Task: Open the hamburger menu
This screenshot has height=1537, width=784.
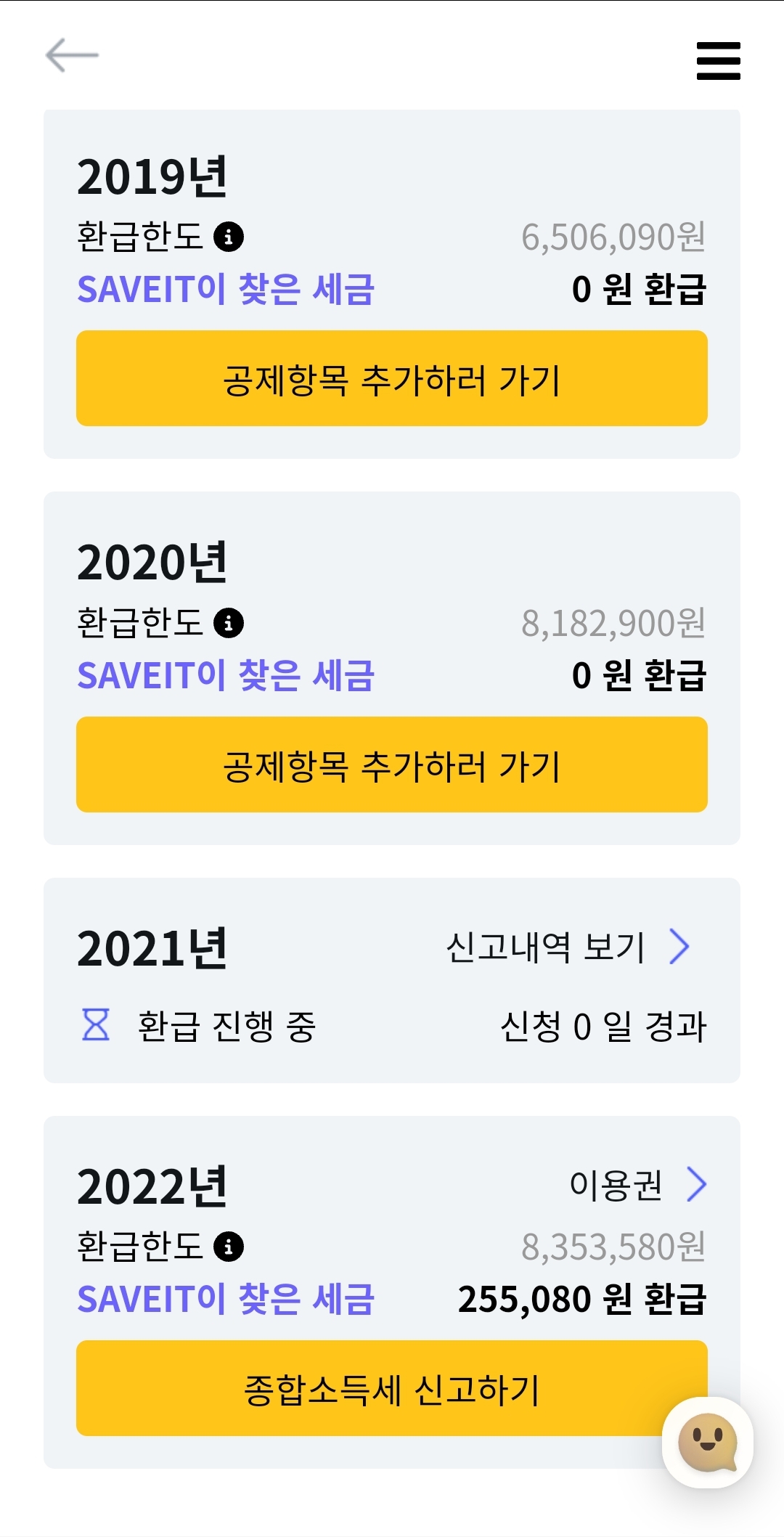Action: pos(718,60)
